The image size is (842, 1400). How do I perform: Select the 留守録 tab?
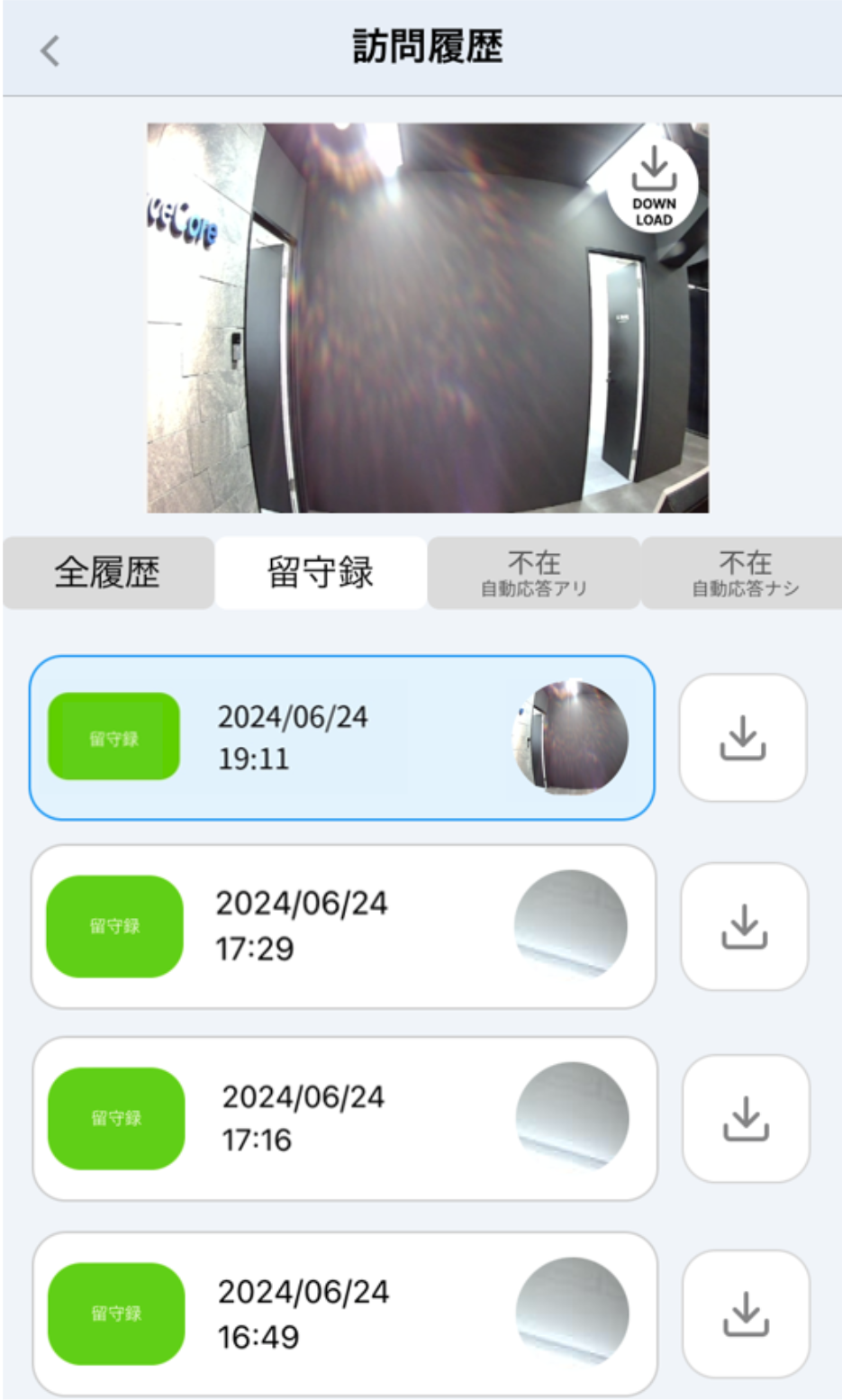point(321,573)
